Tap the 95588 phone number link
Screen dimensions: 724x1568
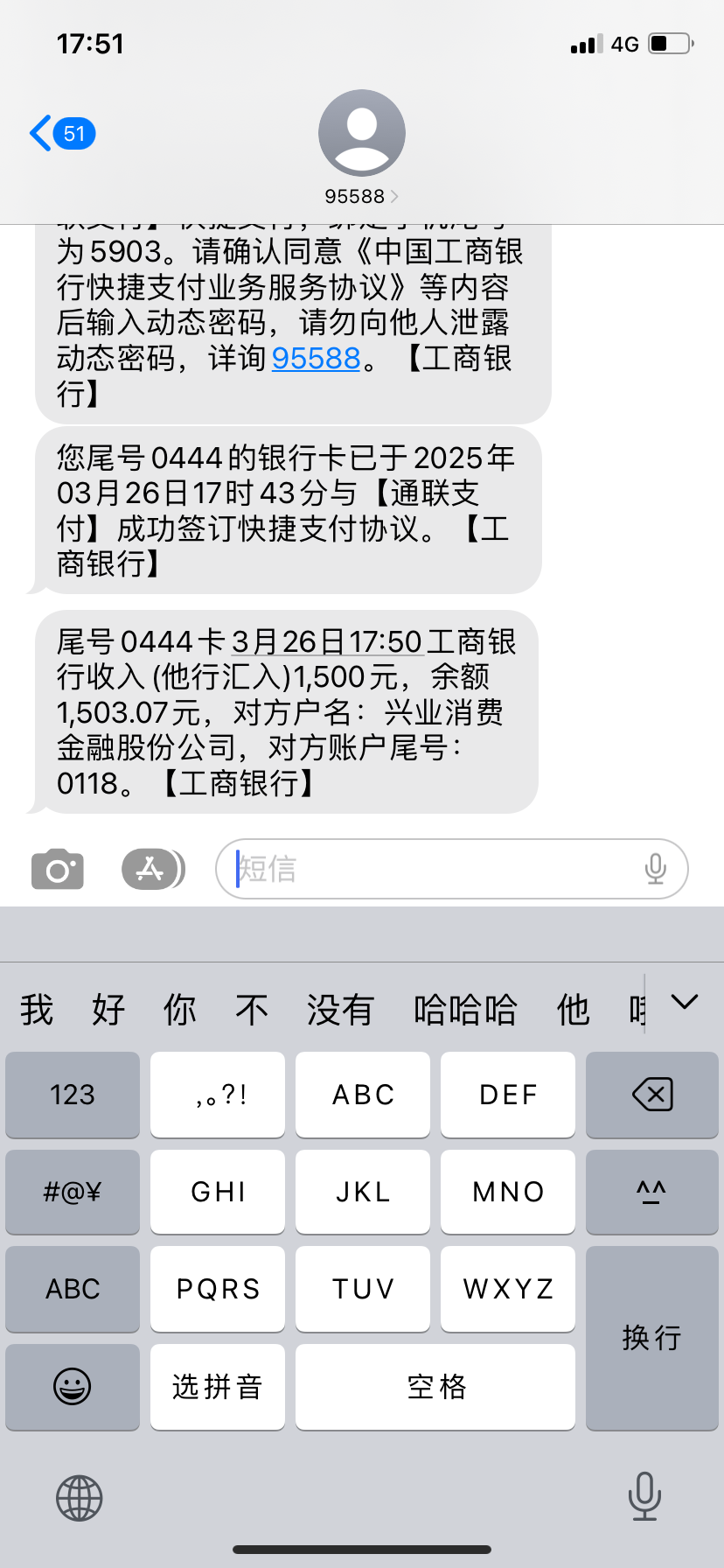(317, 358)
